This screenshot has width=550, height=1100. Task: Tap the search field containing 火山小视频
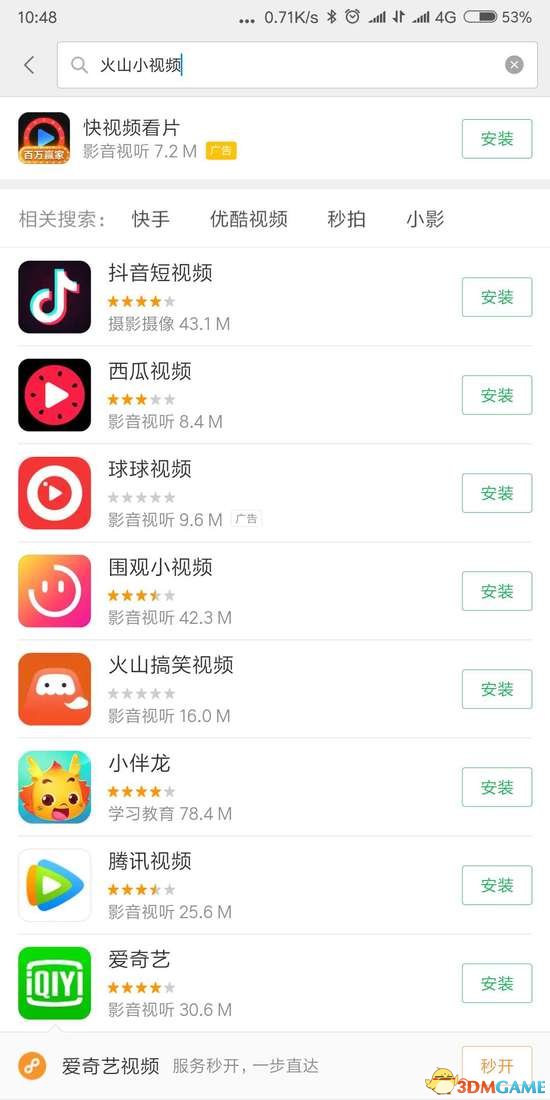297,65
